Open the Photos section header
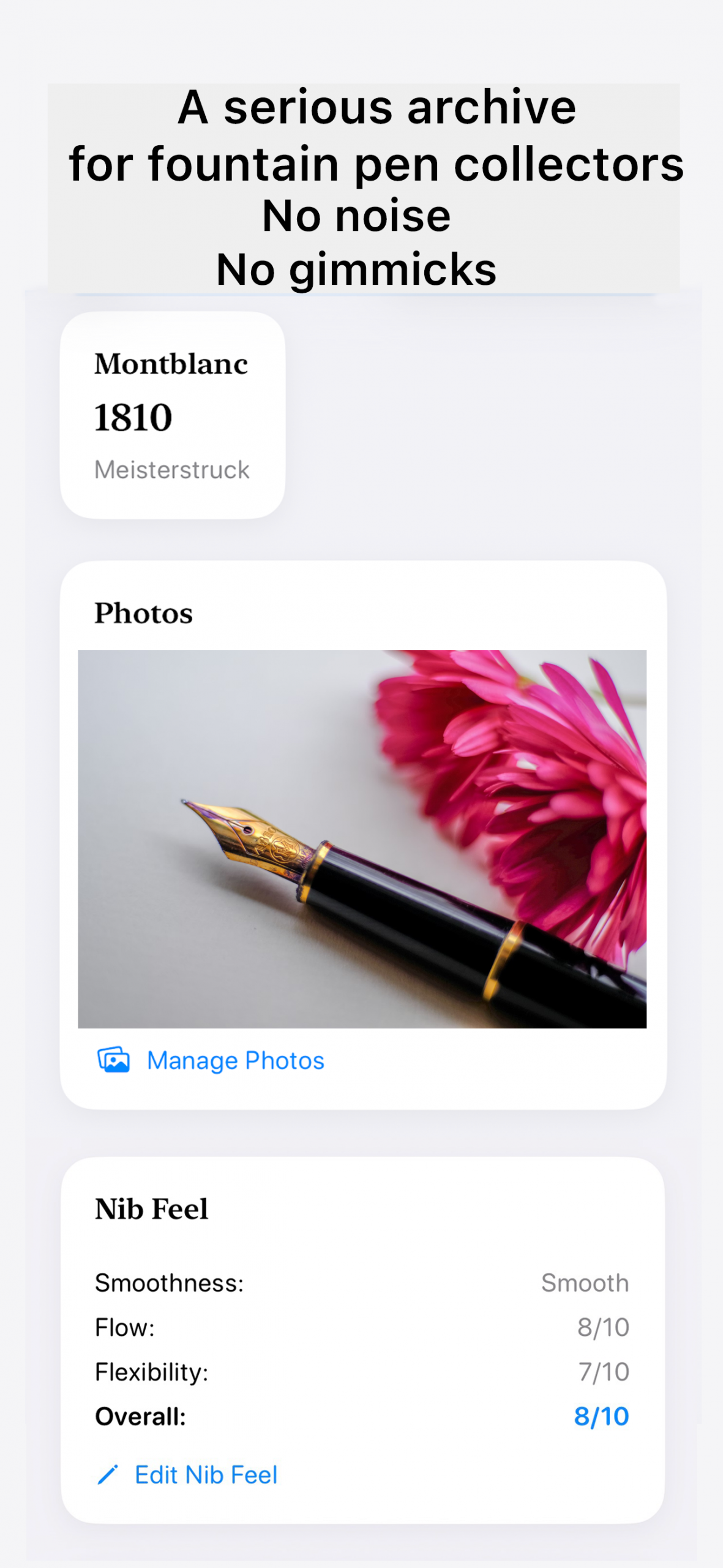This screenshot has height=1568, width=723. pyautogui.click(x=144, y=613)
